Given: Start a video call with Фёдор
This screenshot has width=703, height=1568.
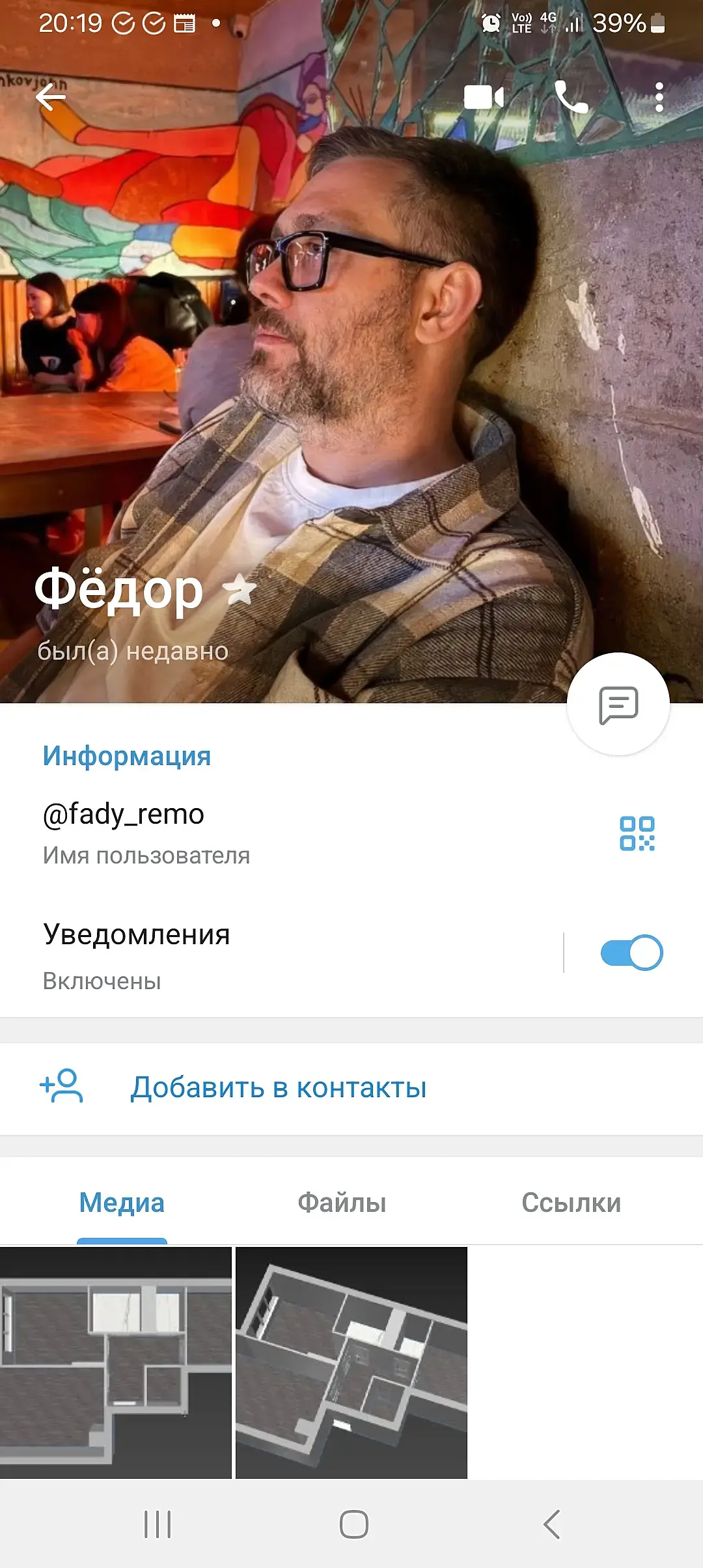Looking at the screenshot, I should tap(484, 98).
